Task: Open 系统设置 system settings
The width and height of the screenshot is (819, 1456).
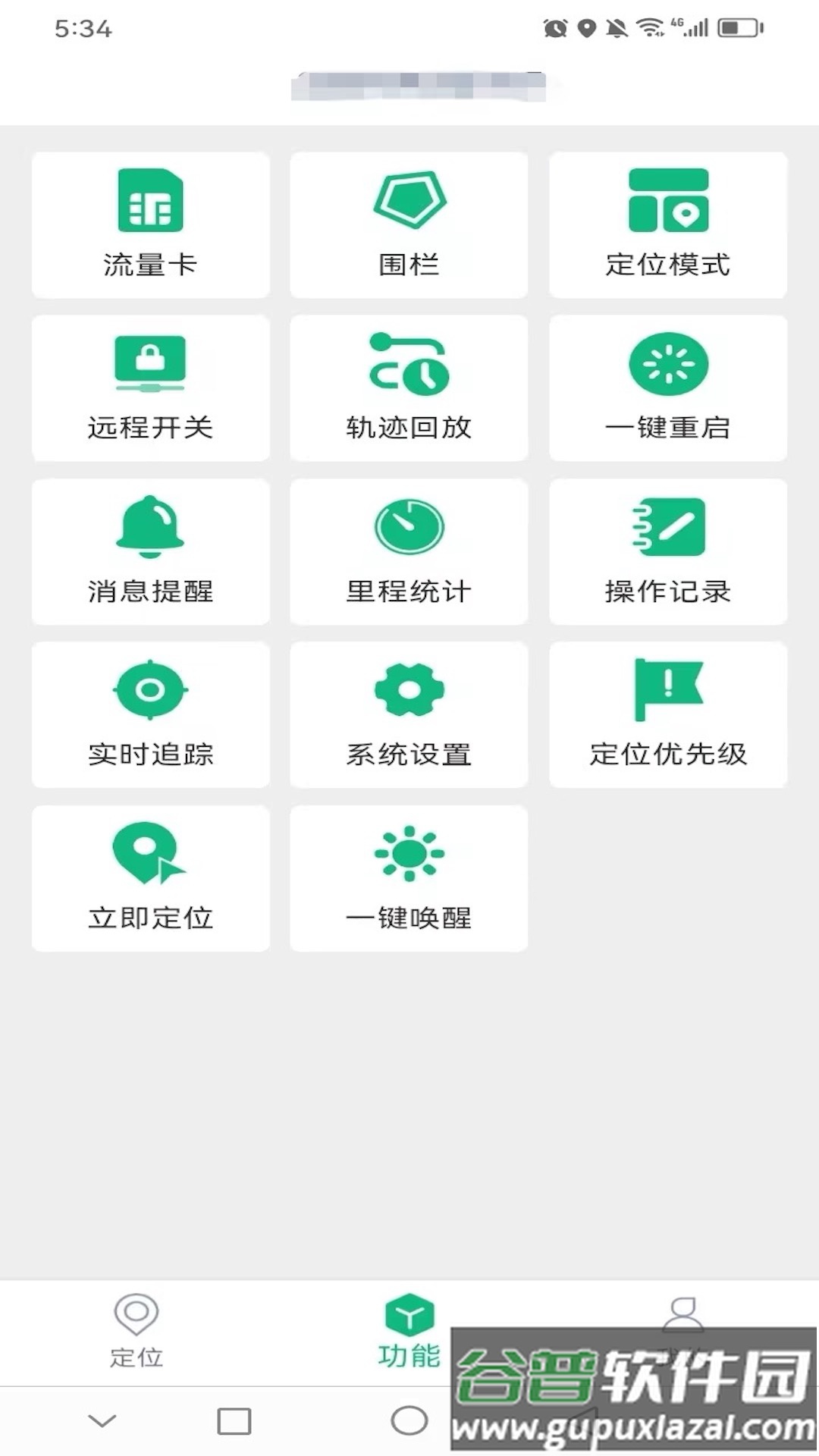Action: (409, 714)
